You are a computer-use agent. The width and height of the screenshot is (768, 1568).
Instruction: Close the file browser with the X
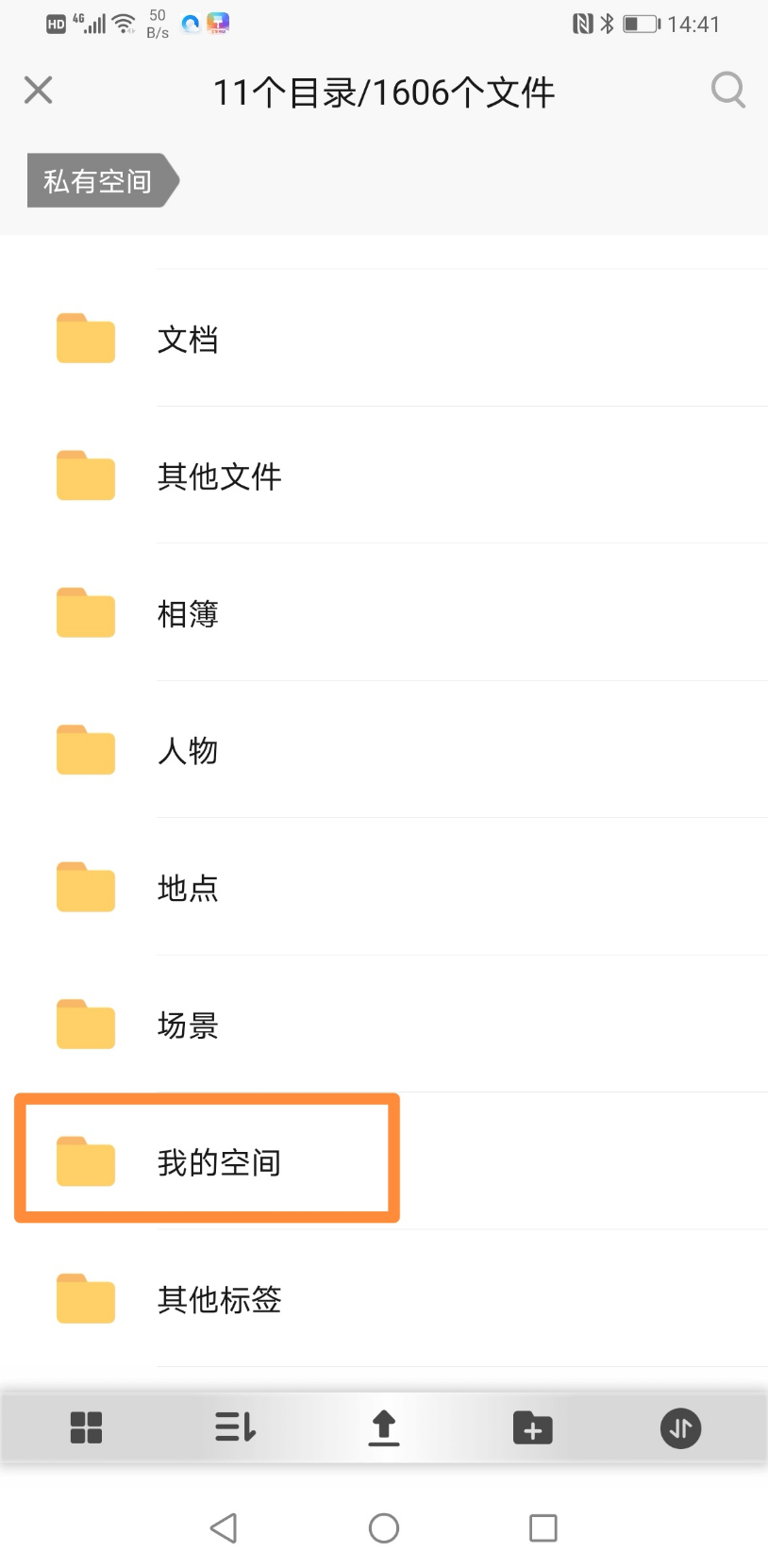[x=39, y=91]
